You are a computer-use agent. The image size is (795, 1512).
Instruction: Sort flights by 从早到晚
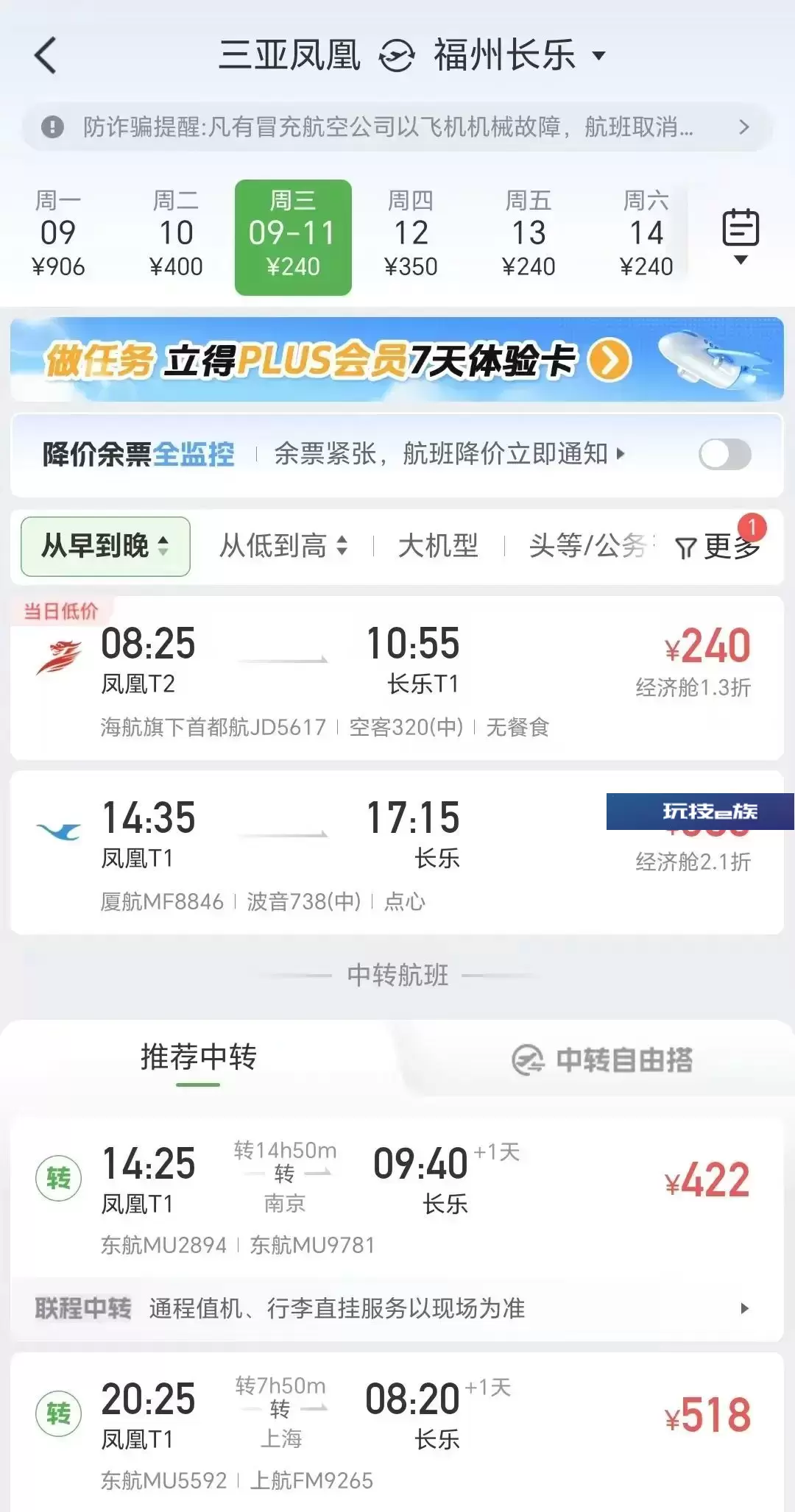tap(105, 546)
